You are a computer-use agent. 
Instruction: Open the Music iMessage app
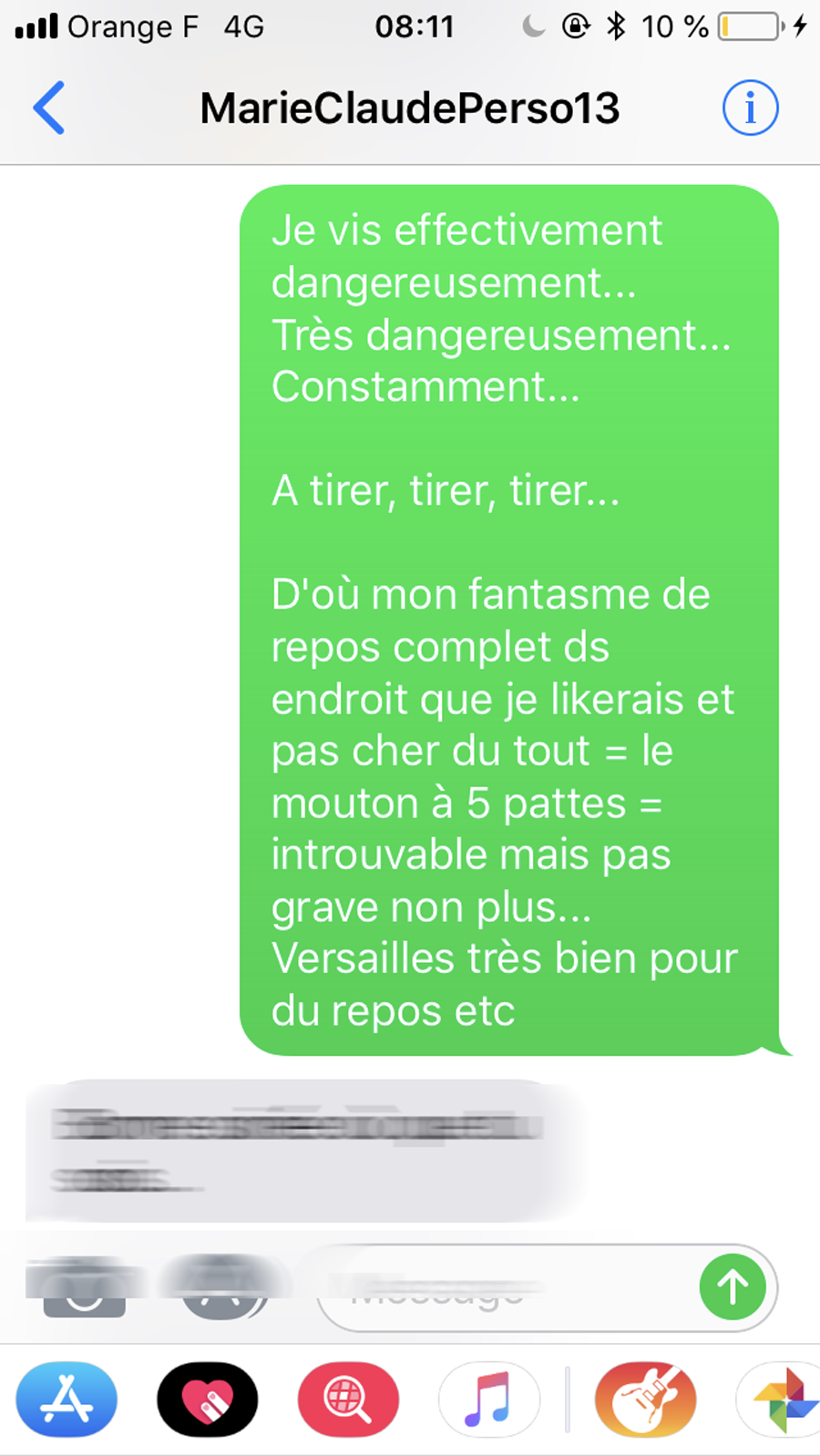pyautogui.click(x=489, y=1399)
